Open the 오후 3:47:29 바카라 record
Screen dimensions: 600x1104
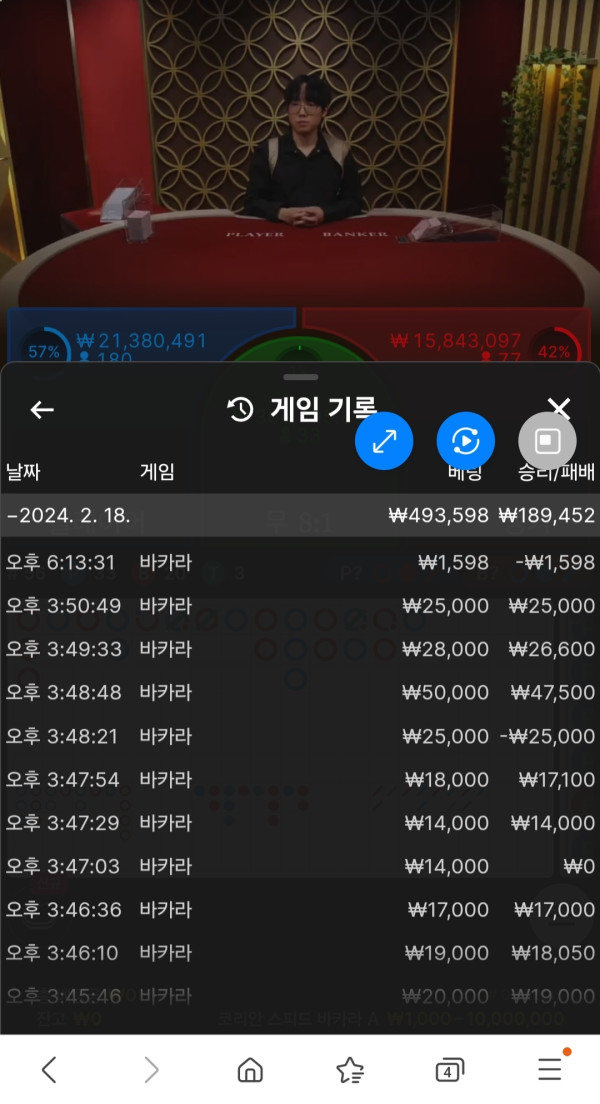(300, 823)
